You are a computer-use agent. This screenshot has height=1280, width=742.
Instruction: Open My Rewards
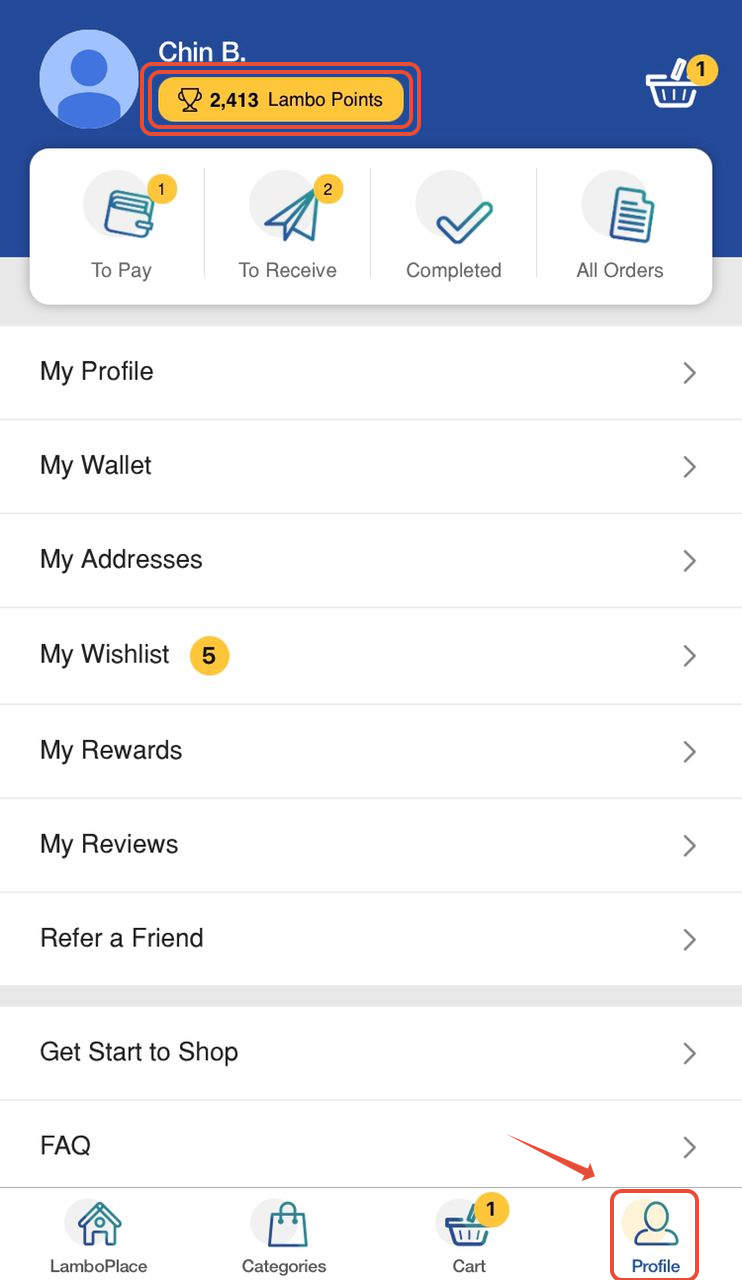(x=371, y=751)
